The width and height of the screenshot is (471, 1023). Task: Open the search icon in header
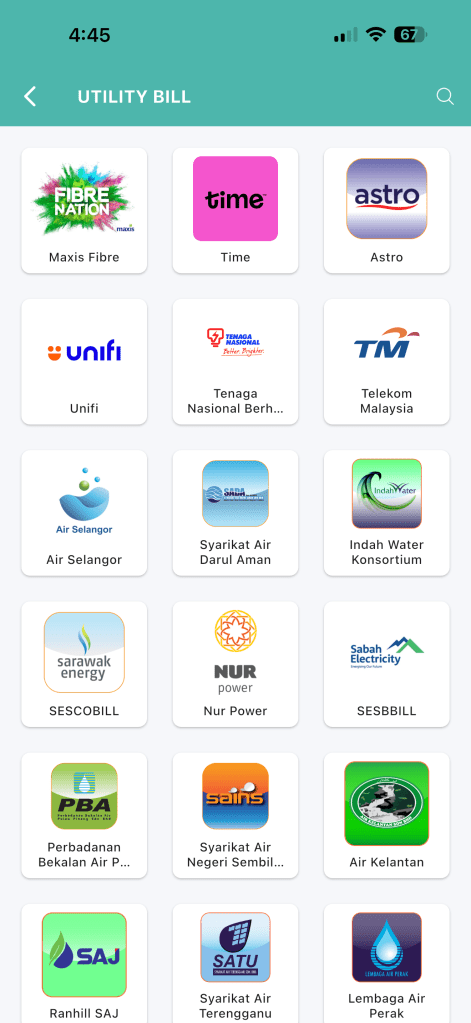[x=445, y=97]
